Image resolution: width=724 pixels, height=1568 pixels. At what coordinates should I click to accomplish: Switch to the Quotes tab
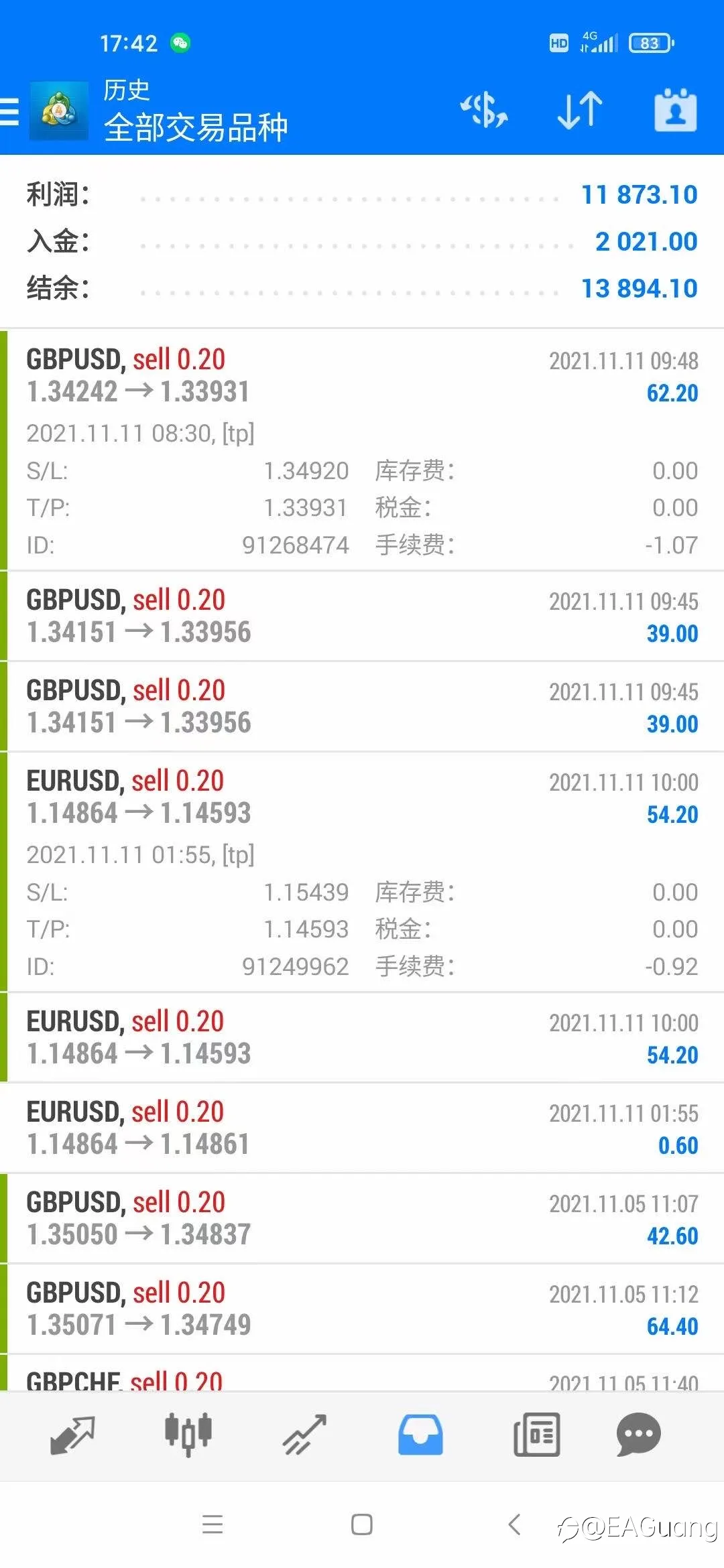coord(72,1435)
